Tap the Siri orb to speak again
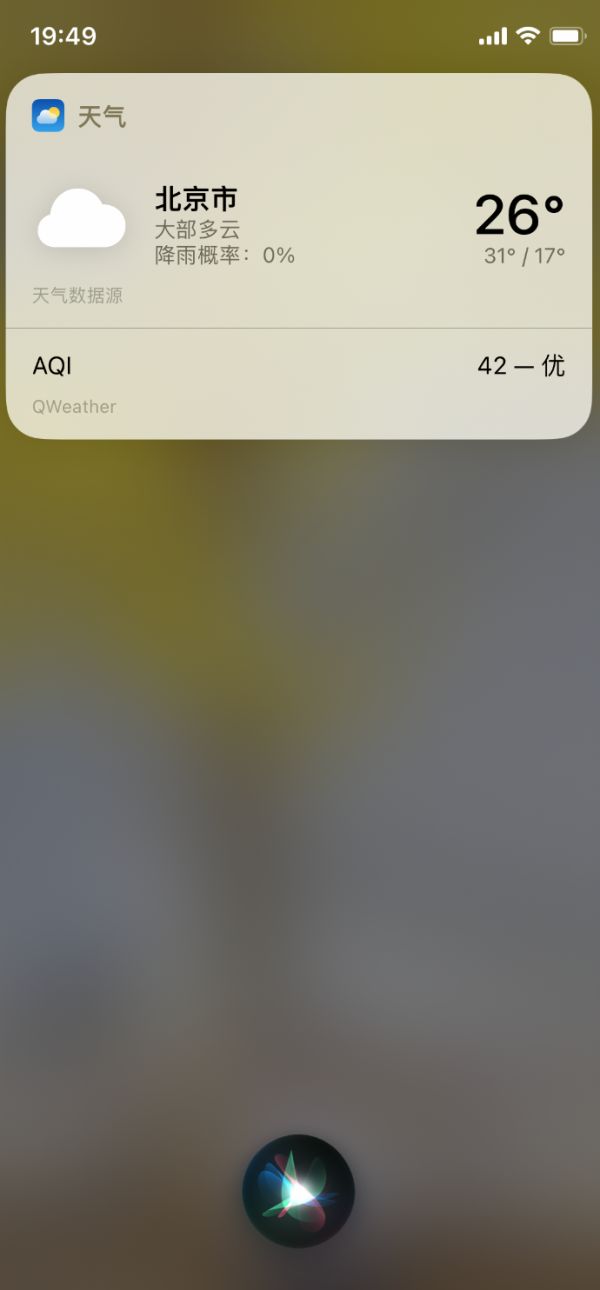Image resolution: width=600 pixels, height=1290 pixels. [298, 1190]
